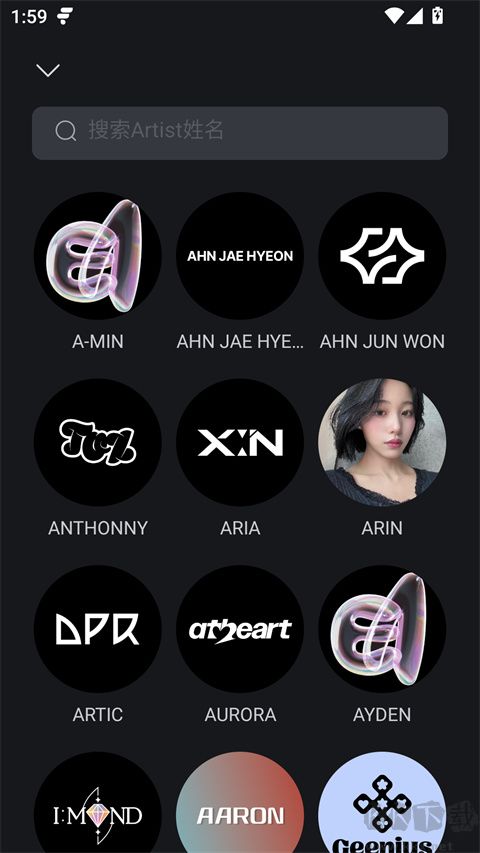Open the Geenius tile
480x853 pixels.
382,803
